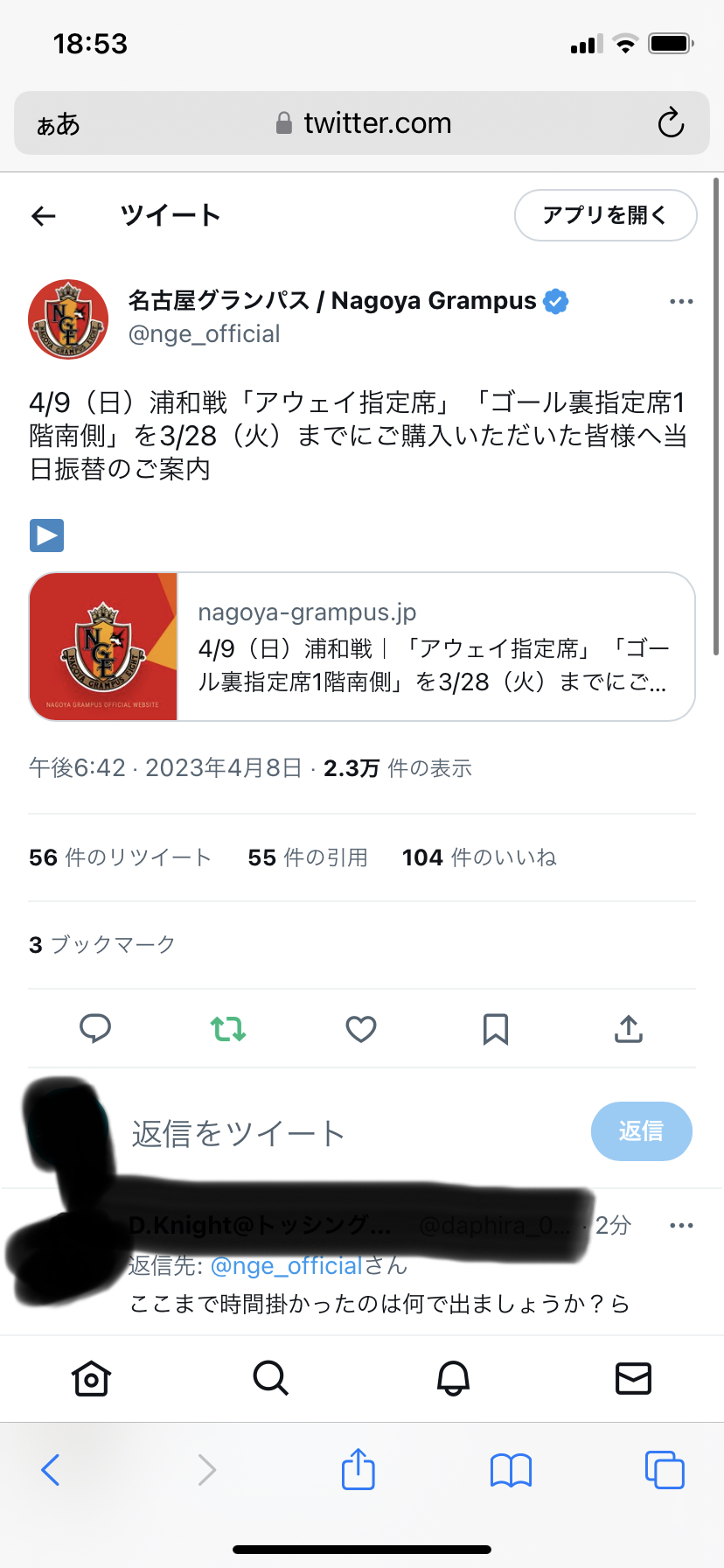Screen dimensions: 724x1568
Task: Switch to the Home tab
Action: tap(91, 1378)
